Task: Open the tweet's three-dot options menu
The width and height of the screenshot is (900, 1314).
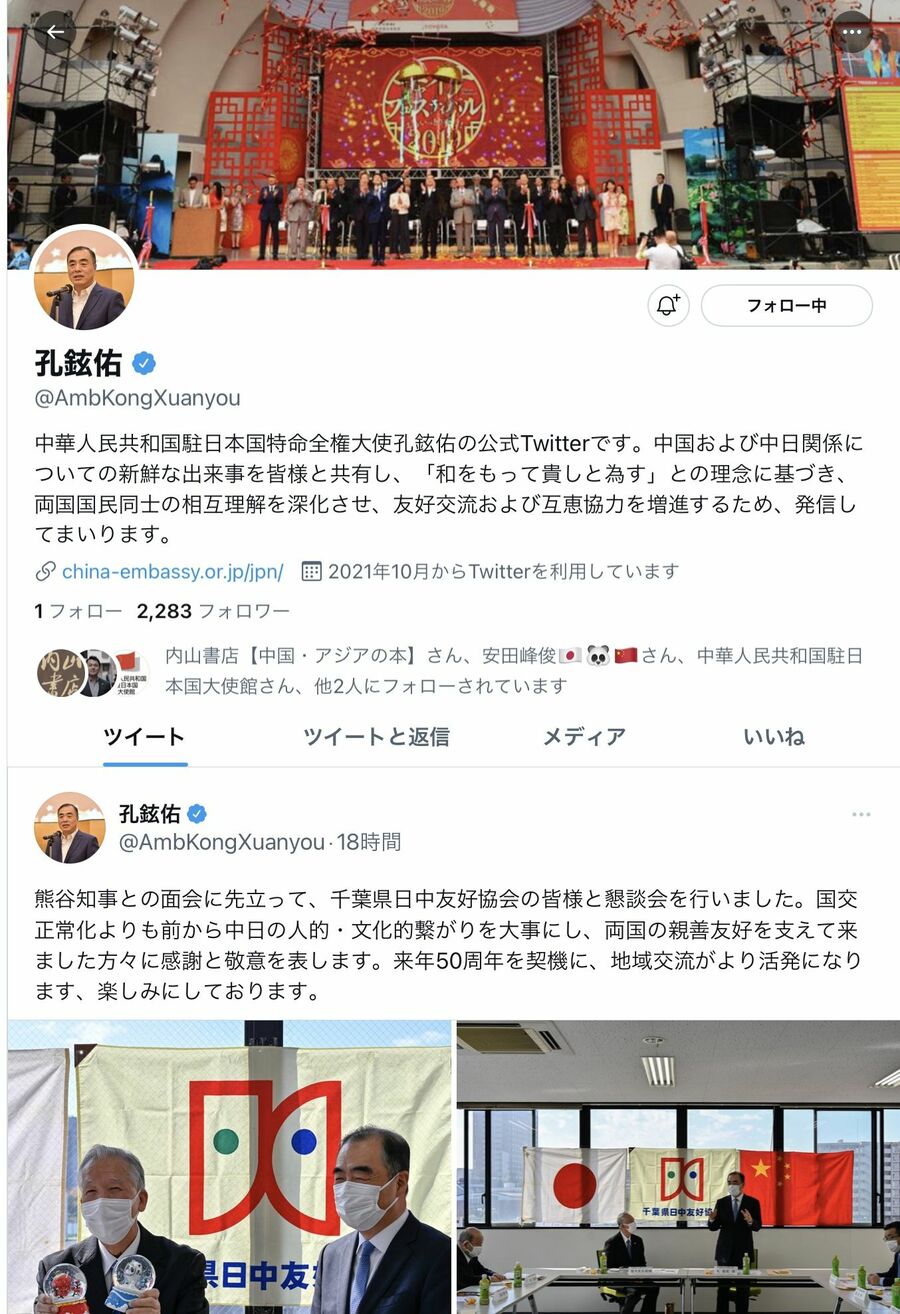Action: (x=861, y=815)
